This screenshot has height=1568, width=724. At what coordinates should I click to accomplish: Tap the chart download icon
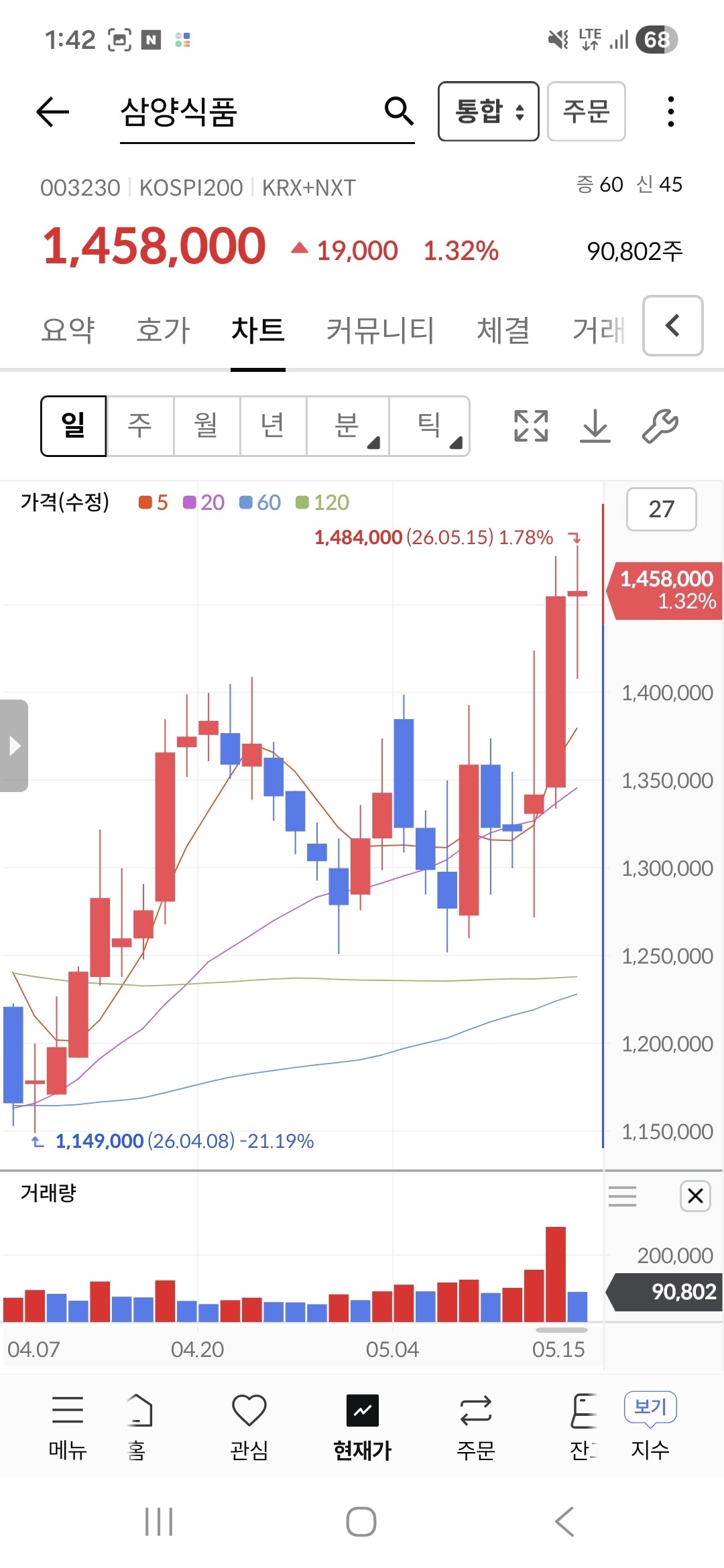[595, 426]
